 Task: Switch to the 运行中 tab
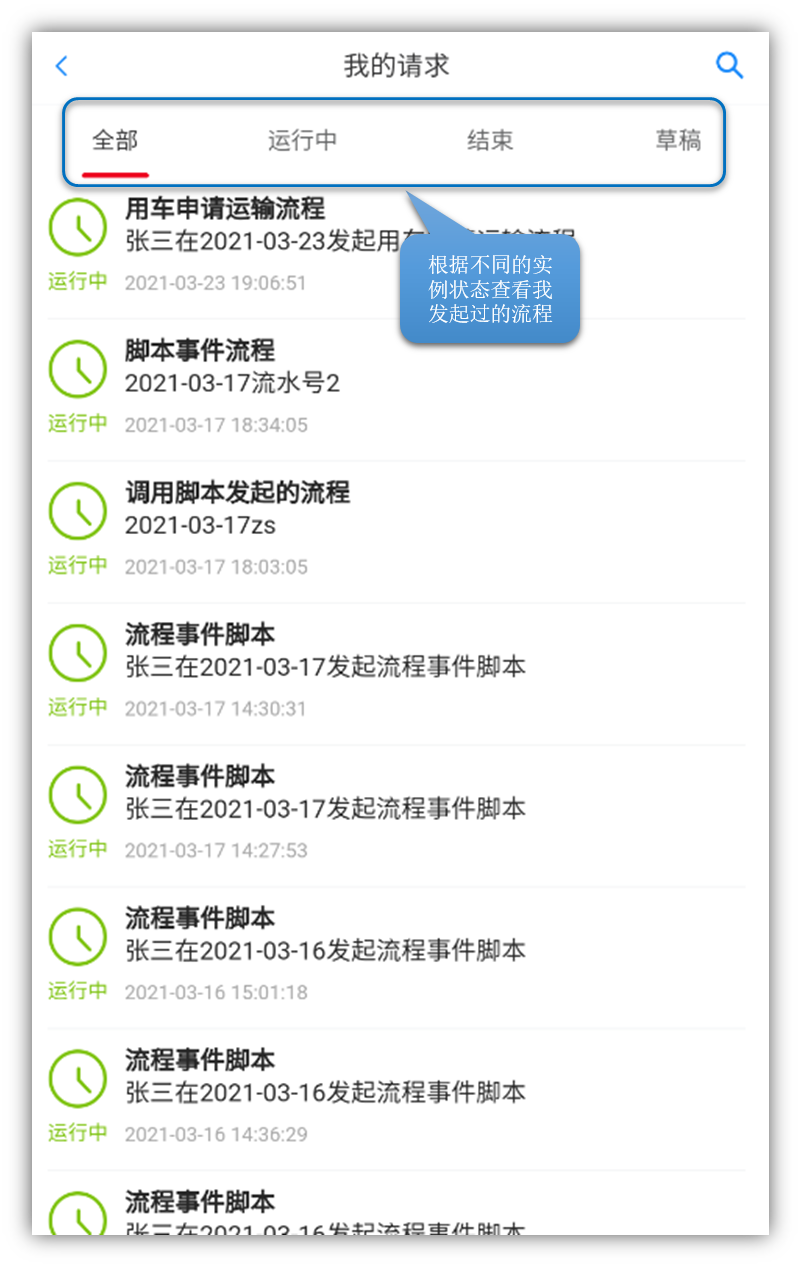[x=302, y=141]
